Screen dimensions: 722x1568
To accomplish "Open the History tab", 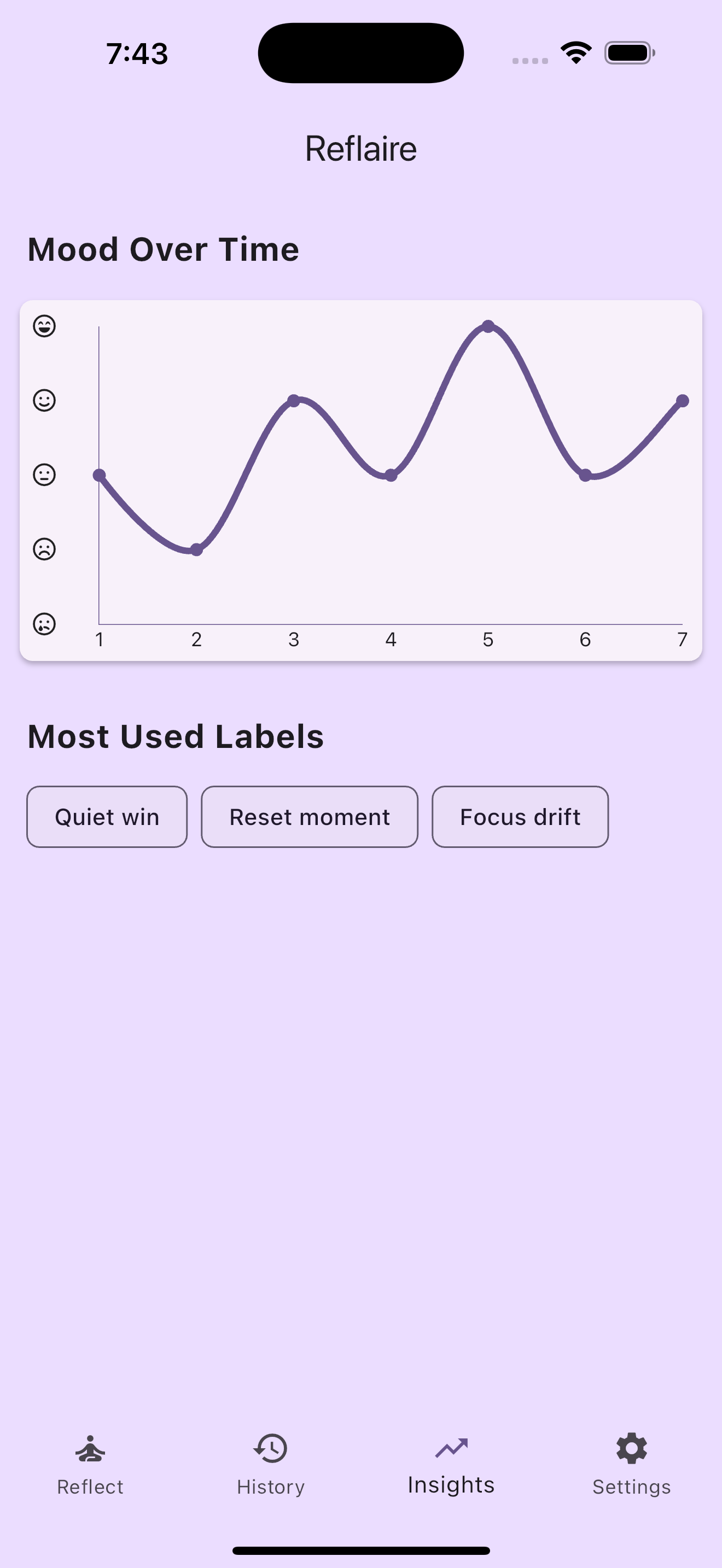I will (x=271, y=1464).
